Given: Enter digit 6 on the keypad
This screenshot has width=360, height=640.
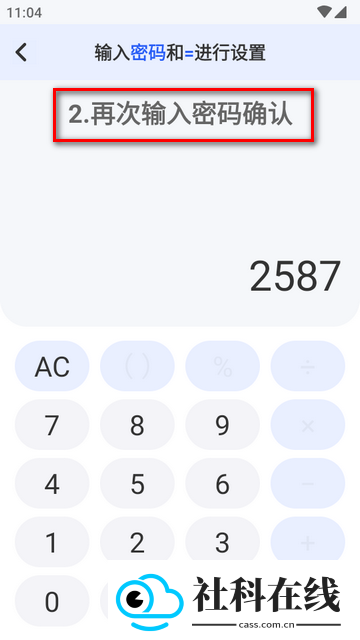Looking at the screenshot, I should (222, 484).
